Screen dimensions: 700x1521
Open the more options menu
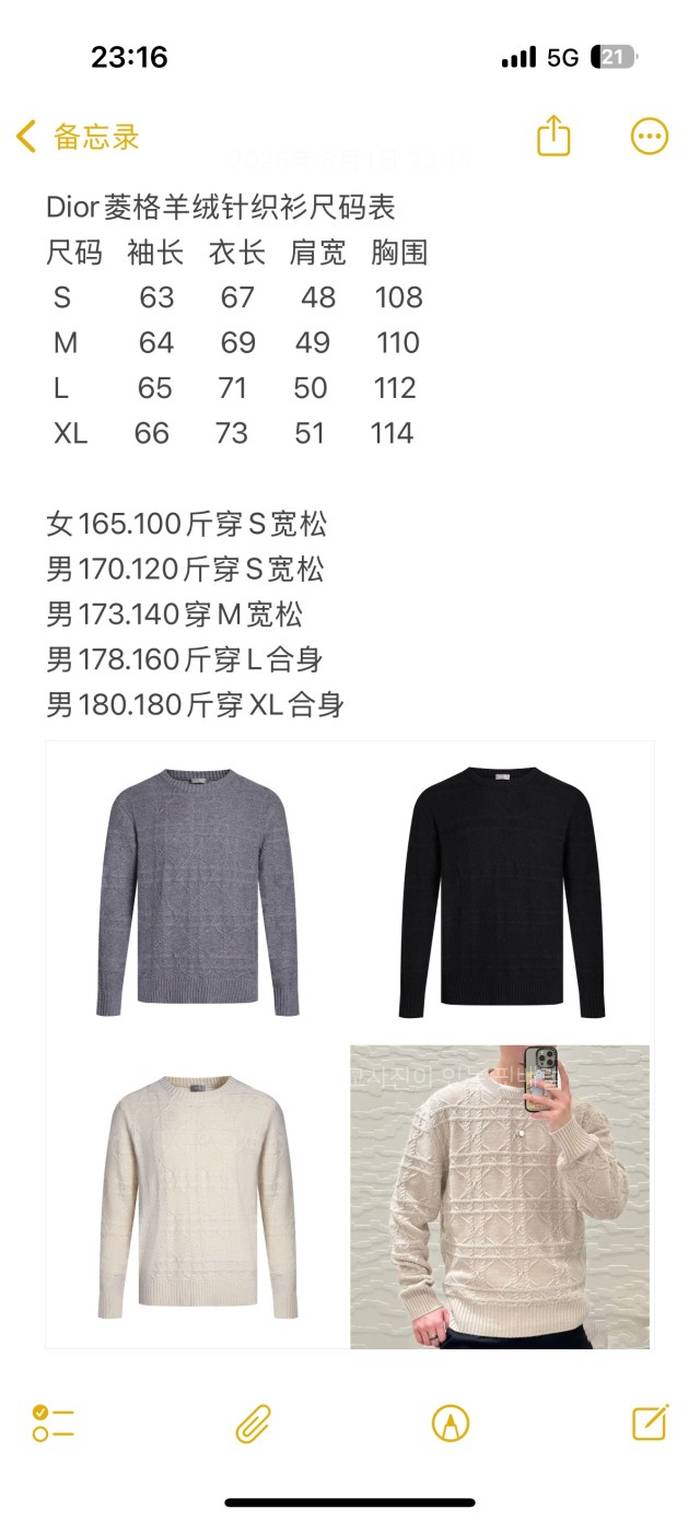pyautogui.click(x=649, y=136)
